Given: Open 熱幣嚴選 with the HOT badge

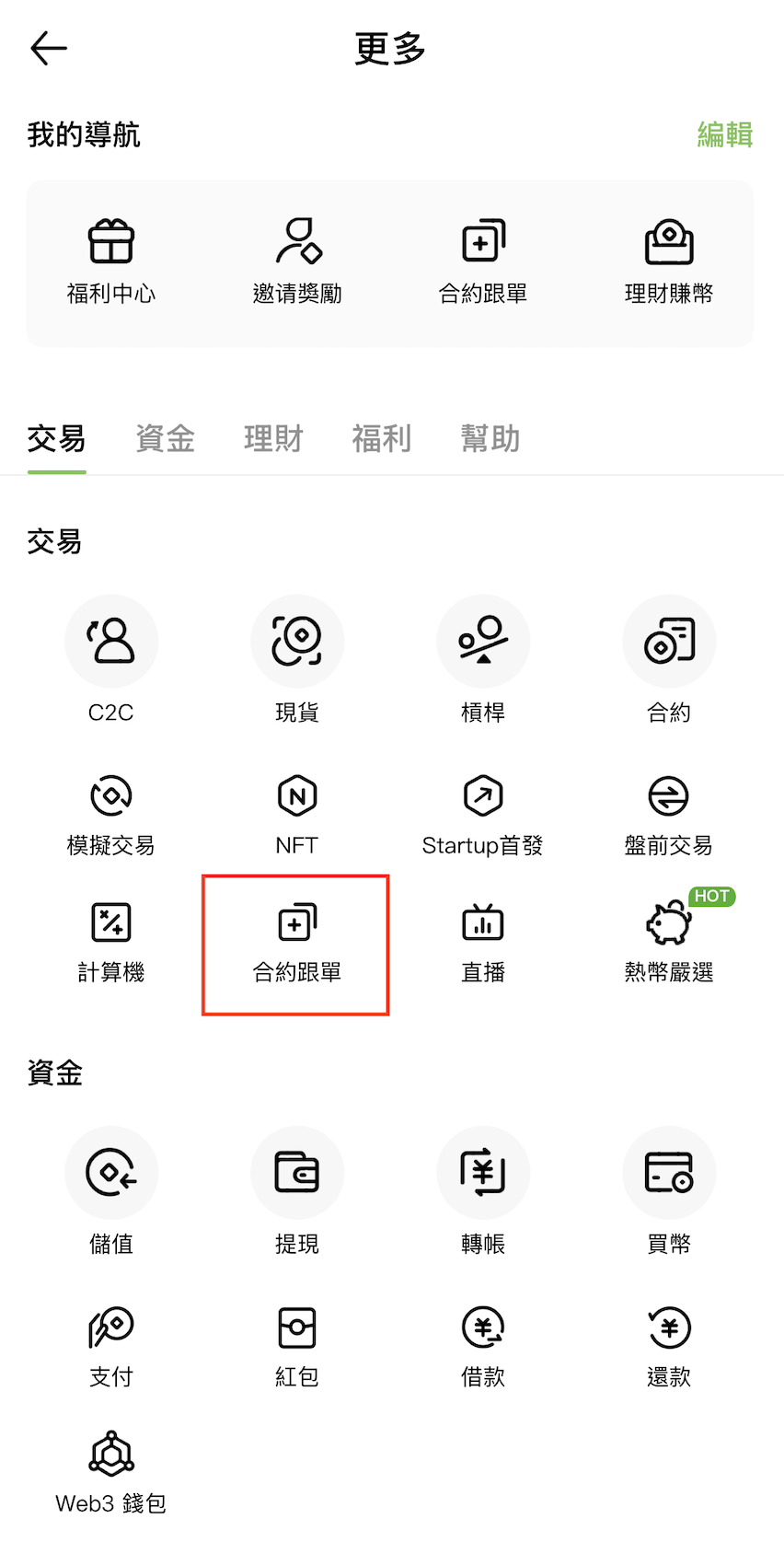Looking at the screenshot, I should point(669,942).
